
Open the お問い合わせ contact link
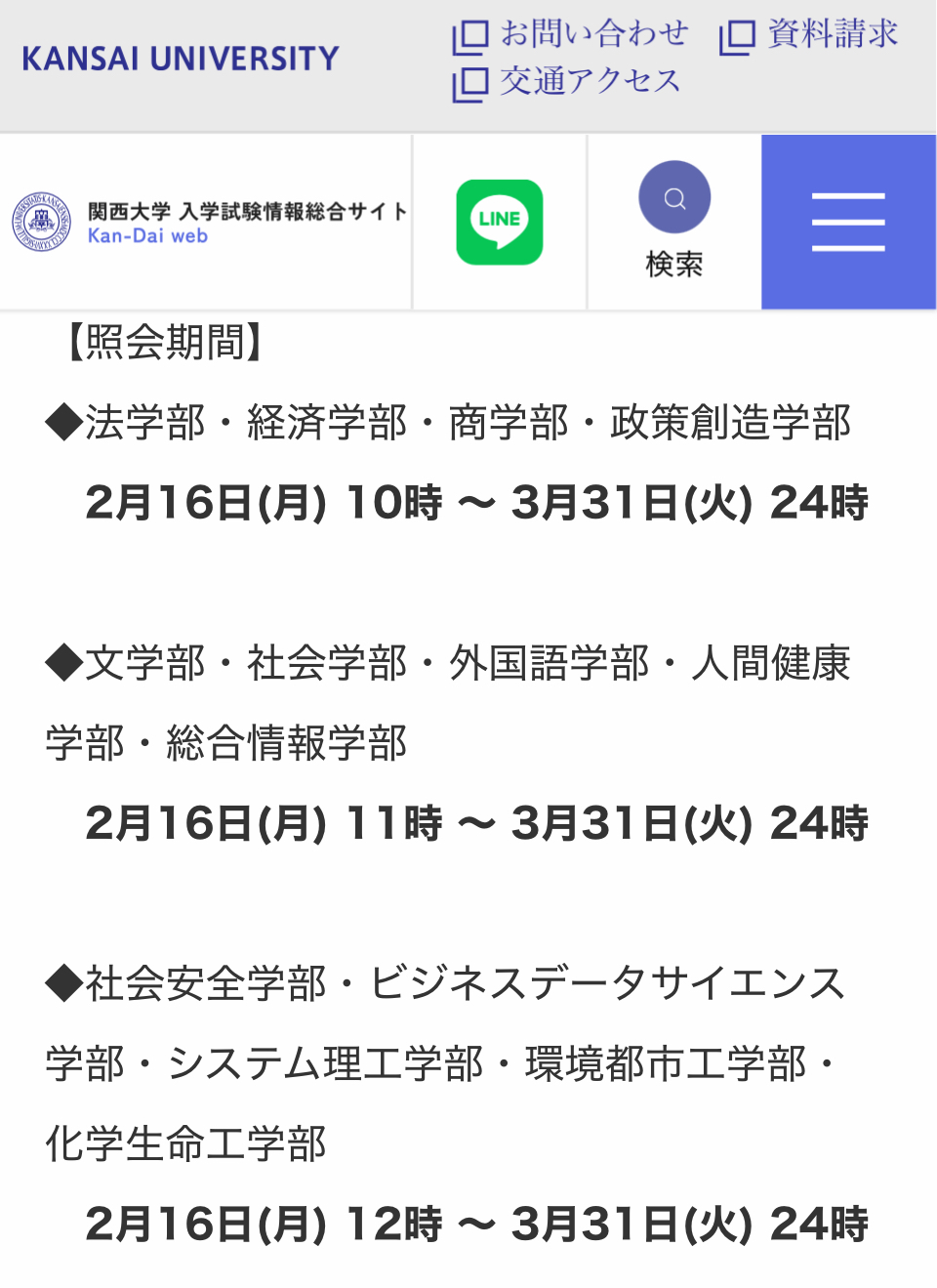click(571, 34)
